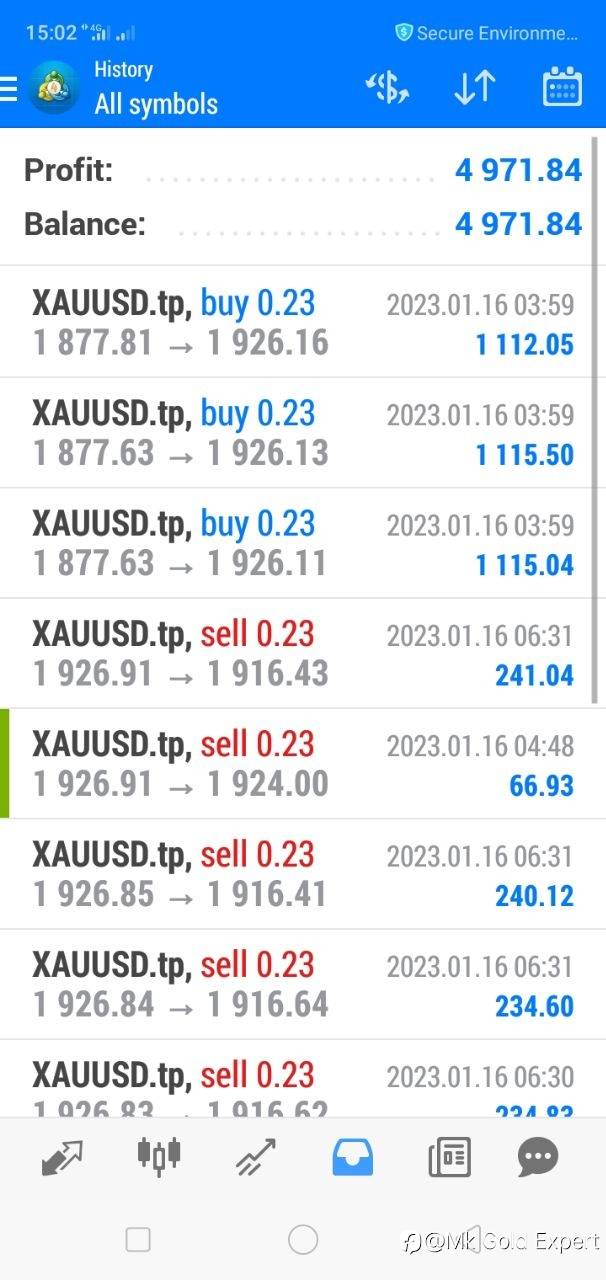
Task: Select the buy trade with profit 1 115.50
Action: click(302, 433)
